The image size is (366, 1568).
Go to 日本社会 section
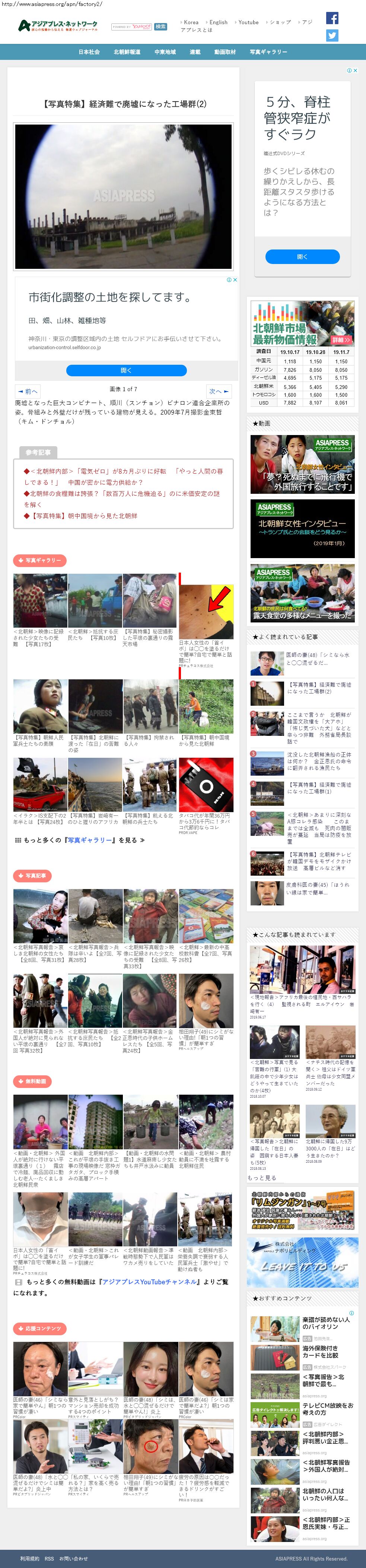(89, 52)
